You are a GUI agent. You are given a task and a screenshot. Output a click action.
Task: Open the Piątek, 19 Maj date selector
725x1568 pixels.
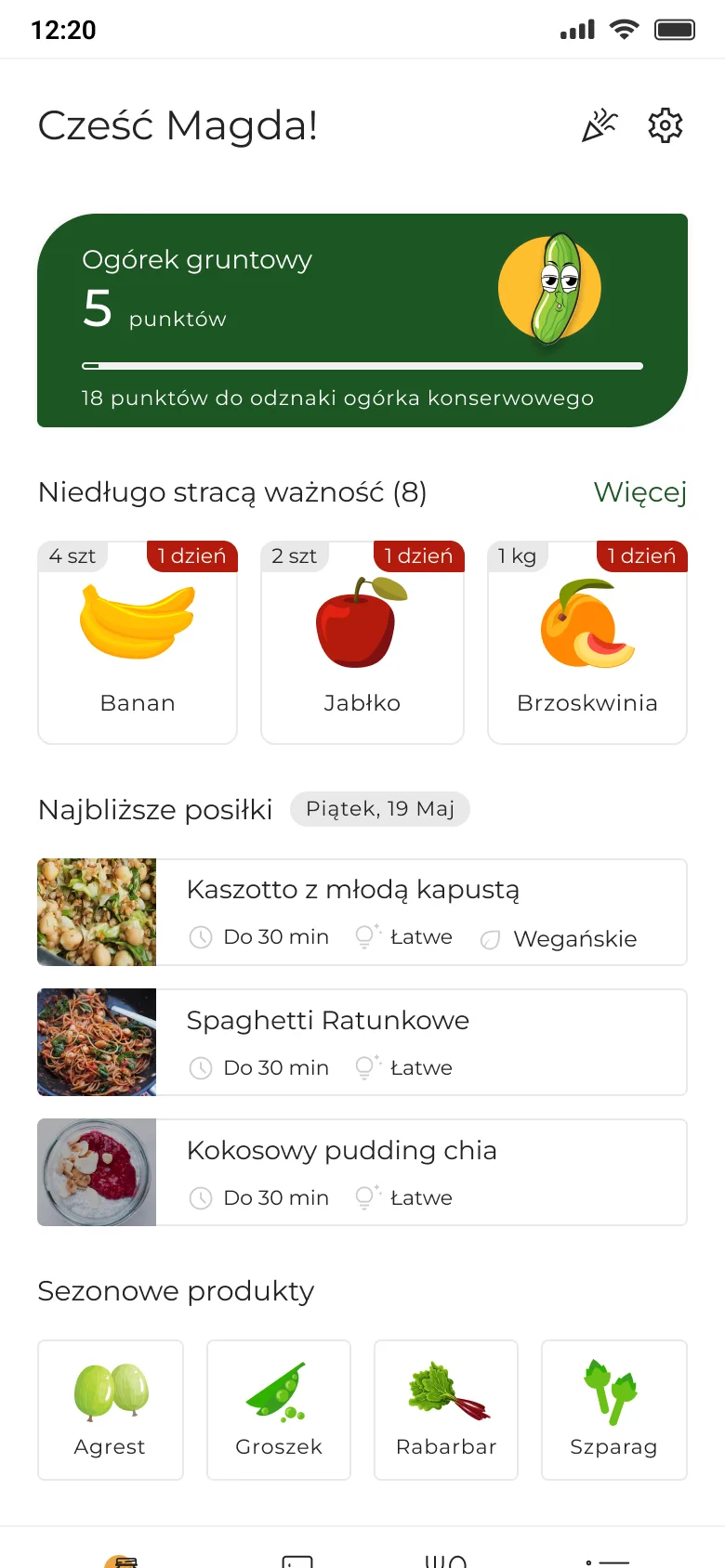380,809
